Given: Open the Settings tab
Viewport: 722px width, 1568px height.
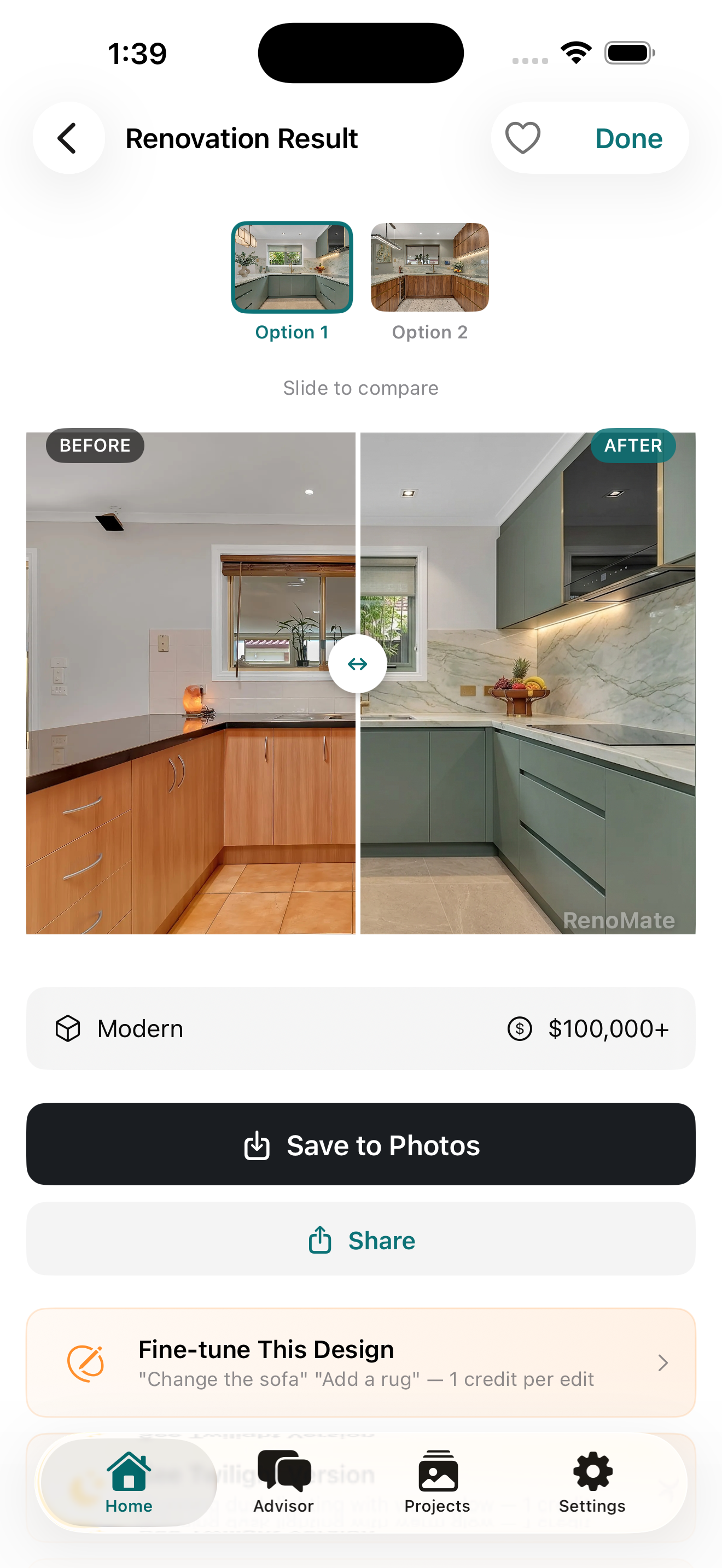Looking at the screenshot, I should (592, 1483).
